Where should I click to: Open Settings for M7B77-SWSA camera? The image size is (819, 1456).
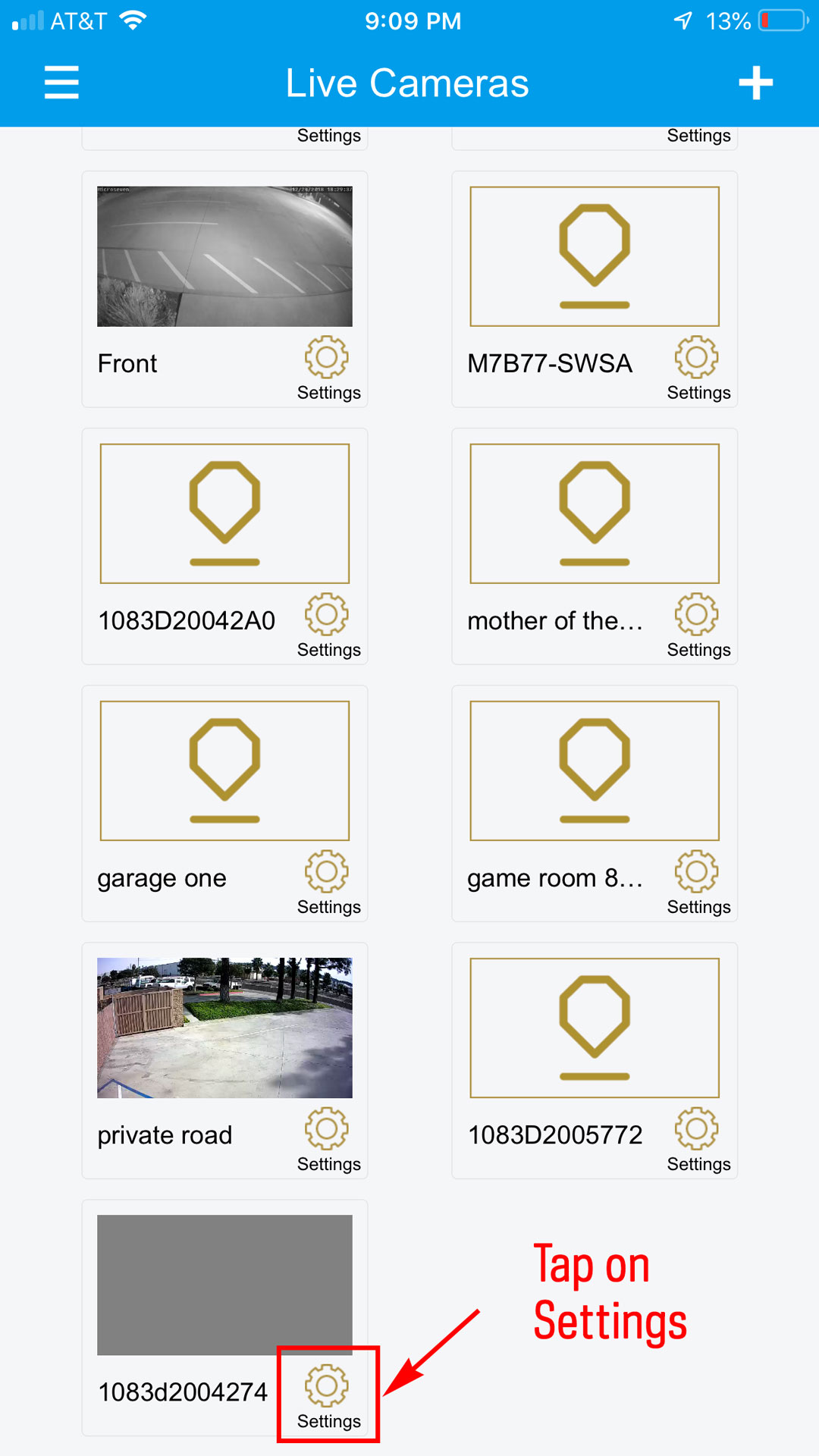tap(698, 369)
